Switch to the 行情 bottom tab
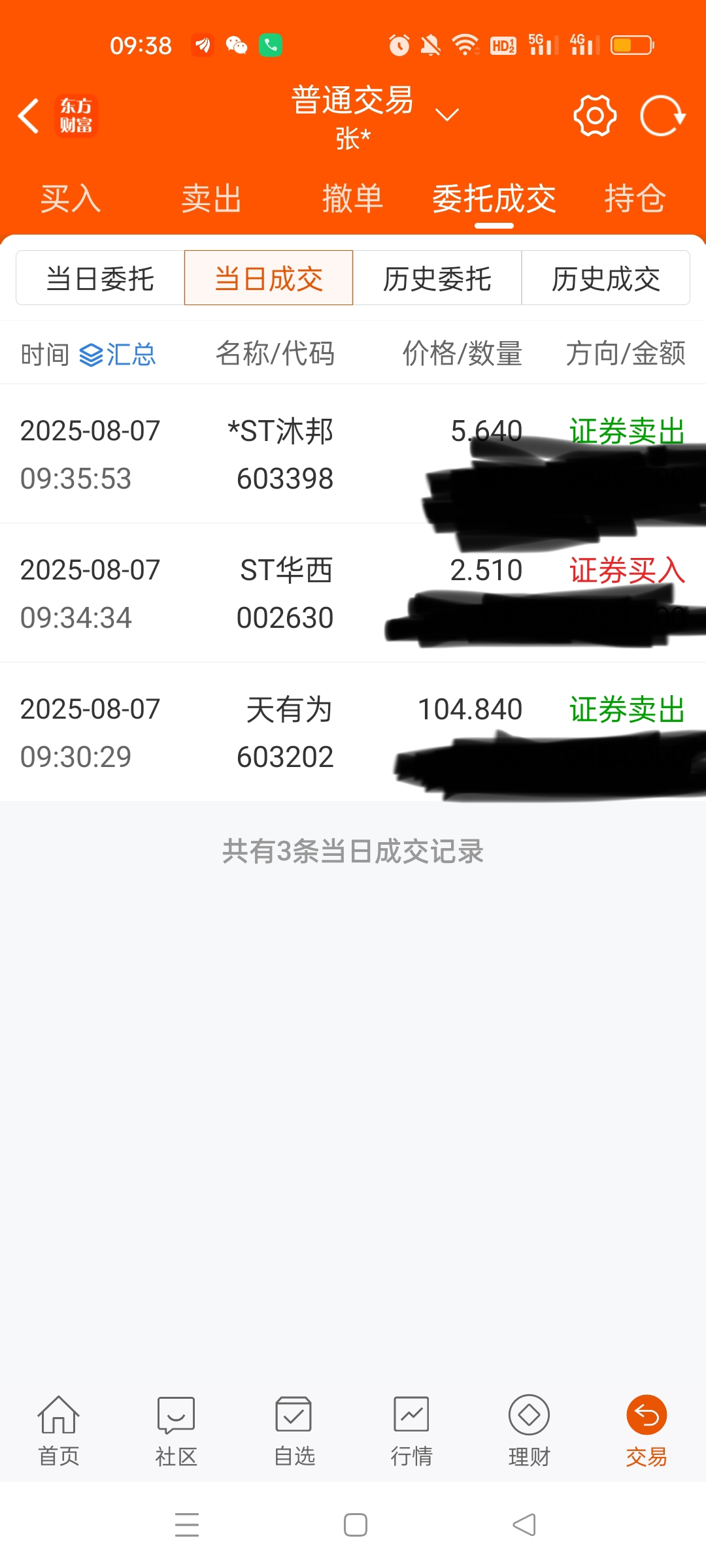706x1568 pixels. [x=412, y=1431]
